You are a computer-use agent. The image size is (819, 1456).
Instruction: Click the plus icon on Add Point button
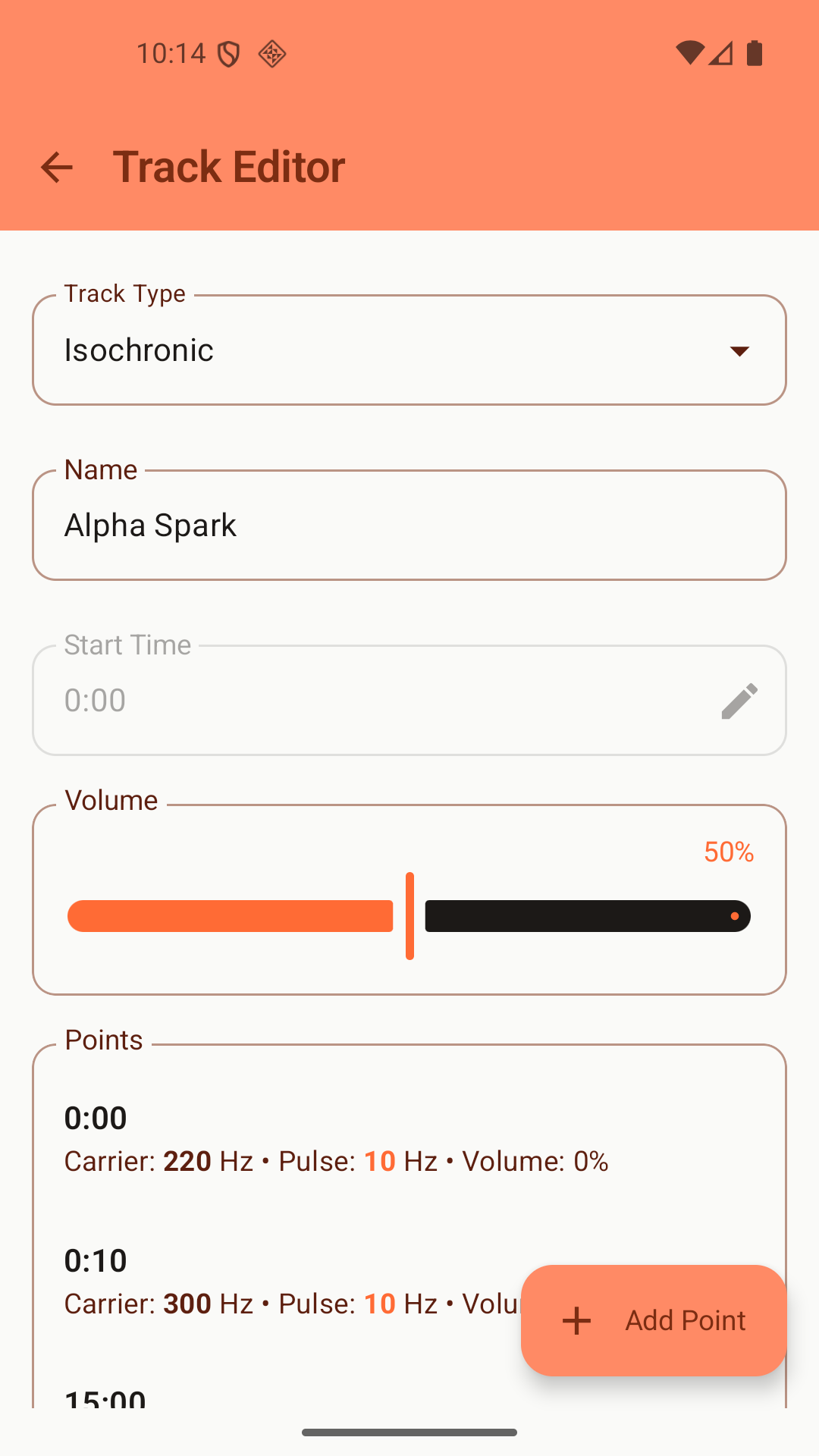pos(576,1321)
